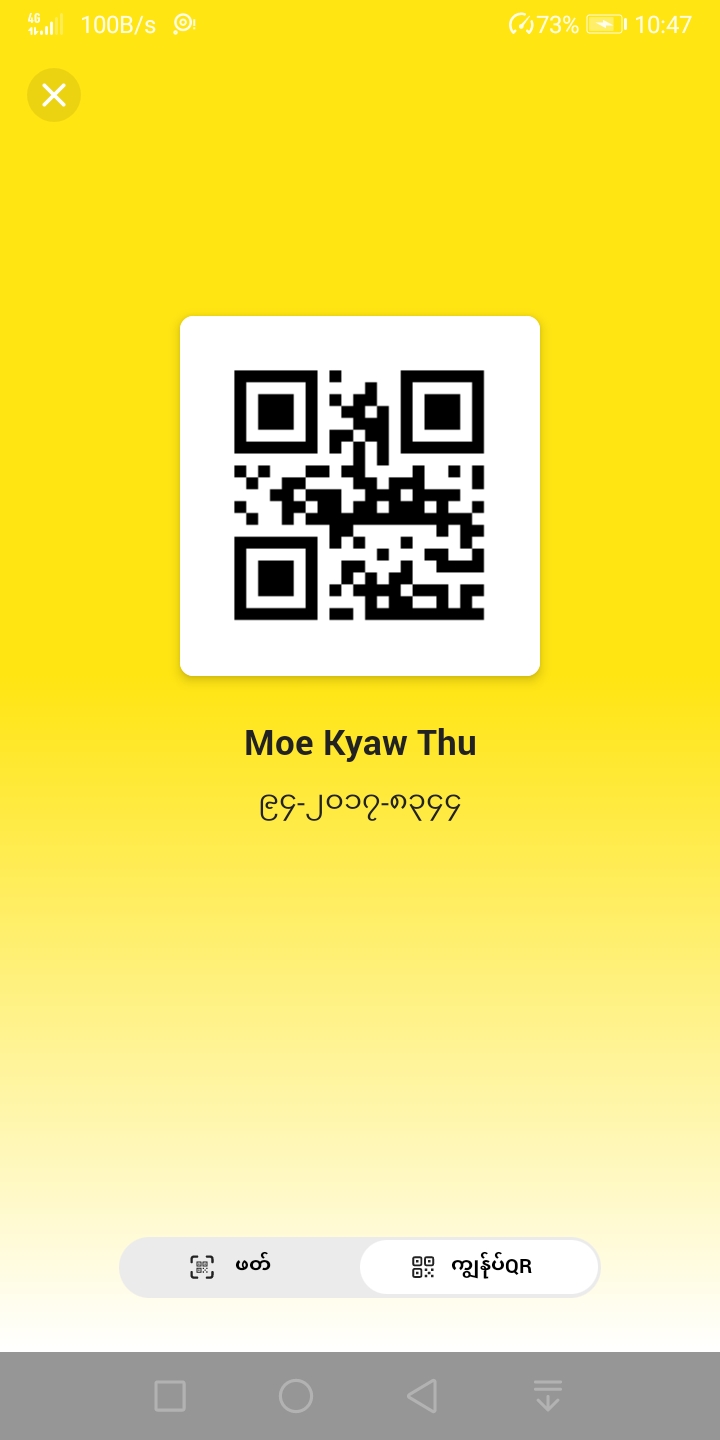Go to the home screen
Image resolution: width=720 pixels, height=1440 pixels.
(296, 1396)
